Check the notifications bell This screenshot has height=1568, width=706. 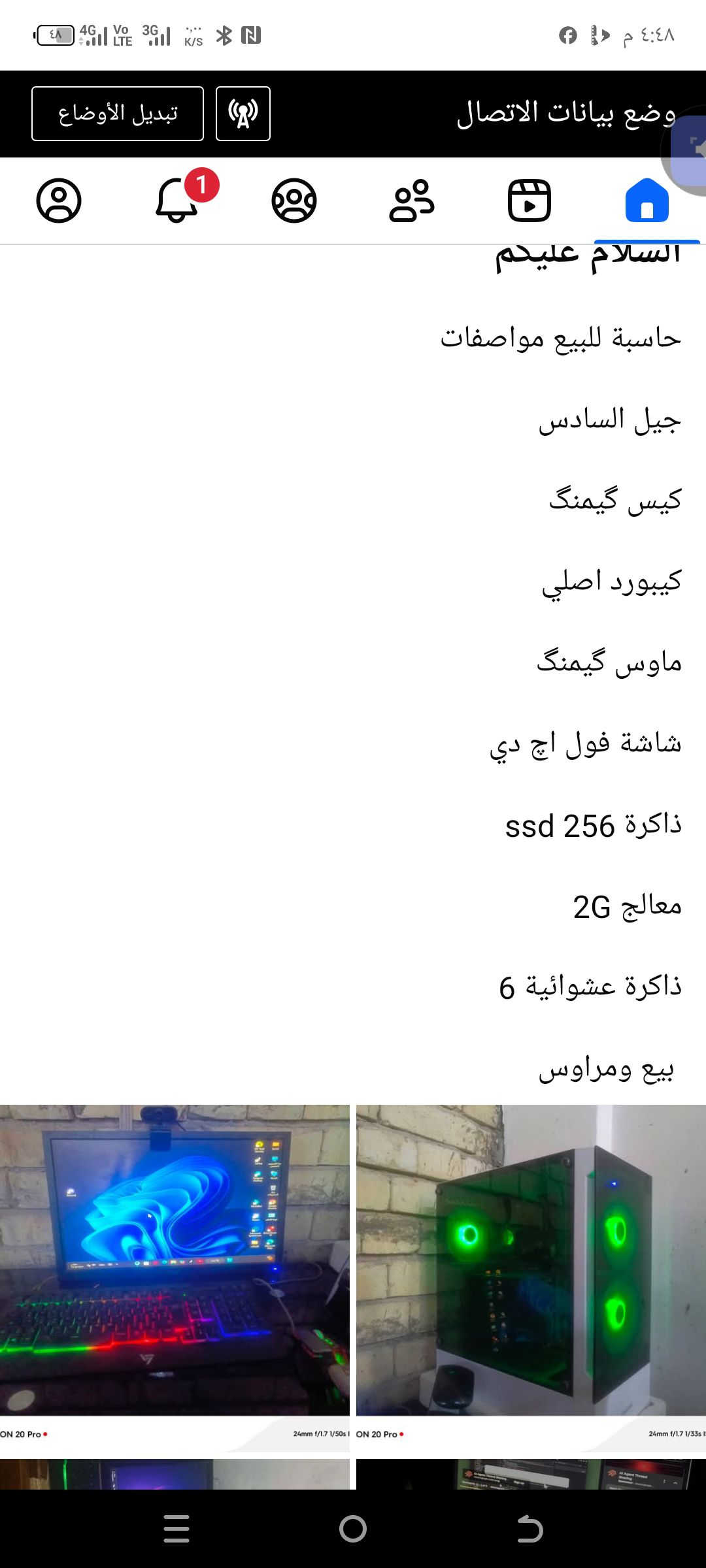(176, 201)
